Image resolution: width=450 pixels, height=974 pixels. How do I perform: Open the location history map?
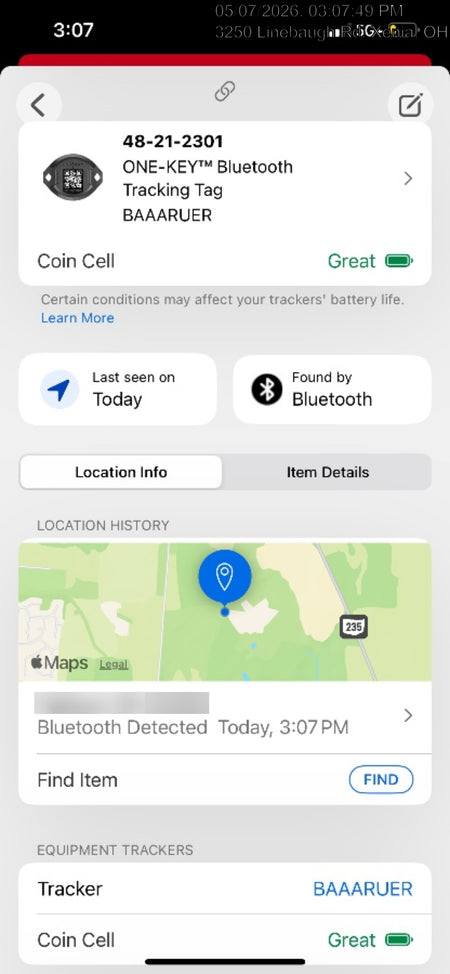225,612
